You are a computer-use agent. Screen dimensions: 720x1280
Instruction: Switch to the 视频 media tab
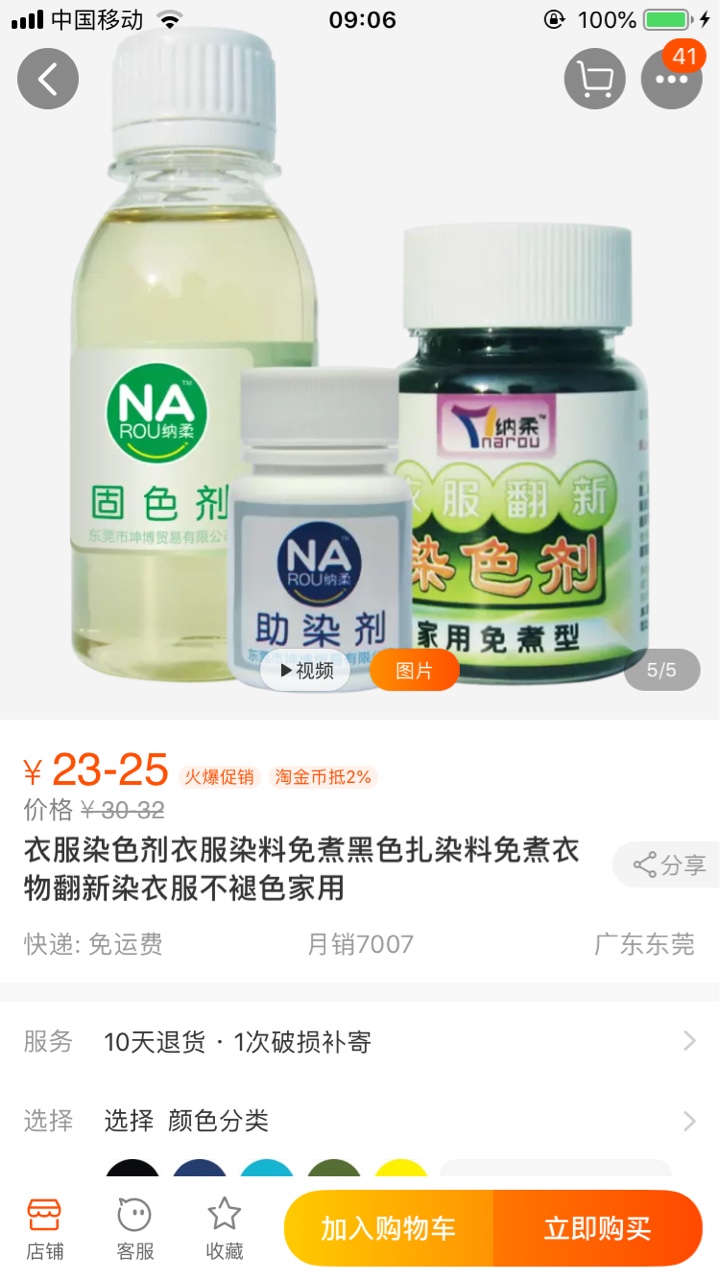(306, 670)
